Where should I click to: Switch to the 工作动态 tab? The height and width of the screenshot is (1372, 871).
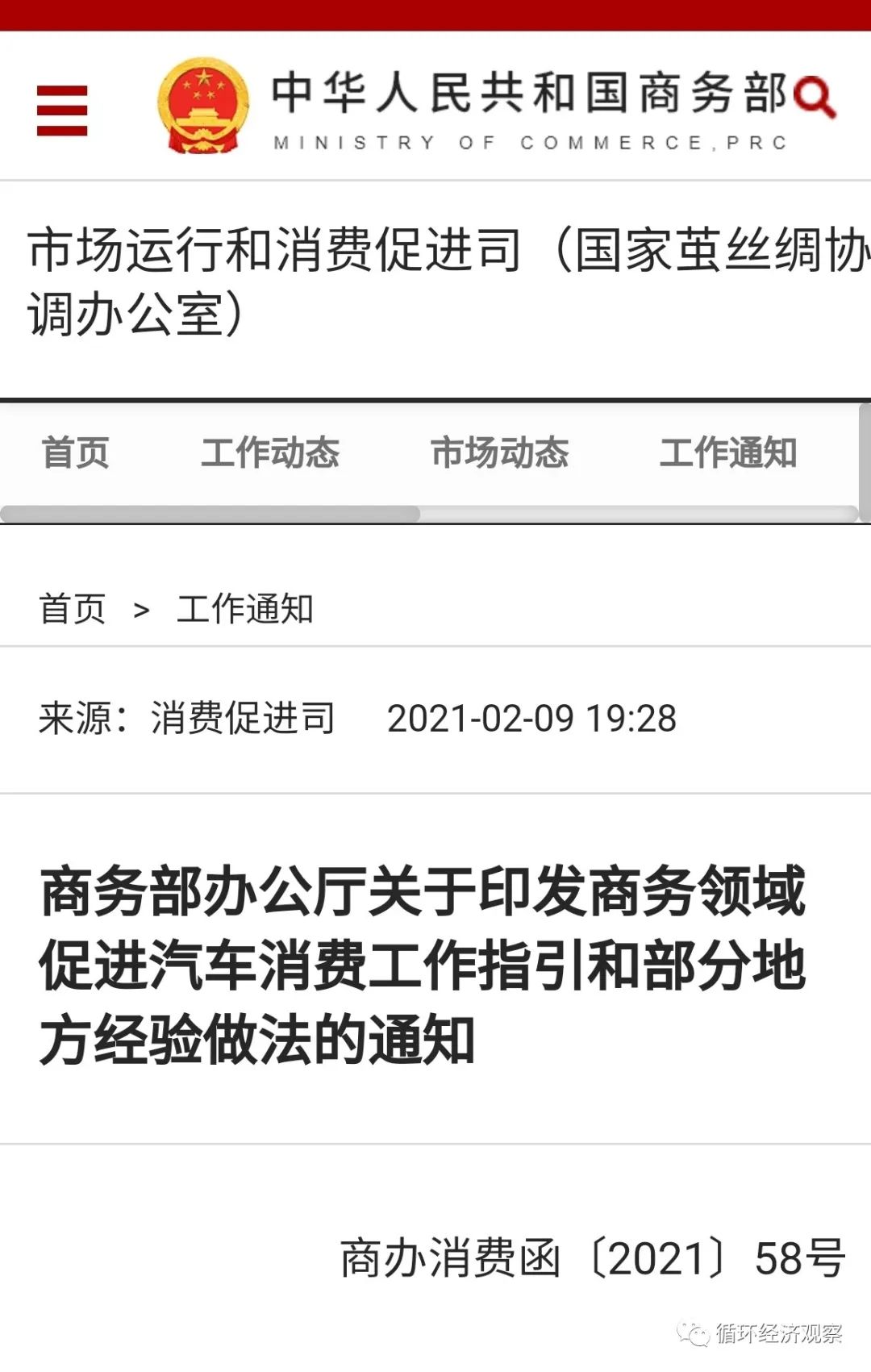270,452
